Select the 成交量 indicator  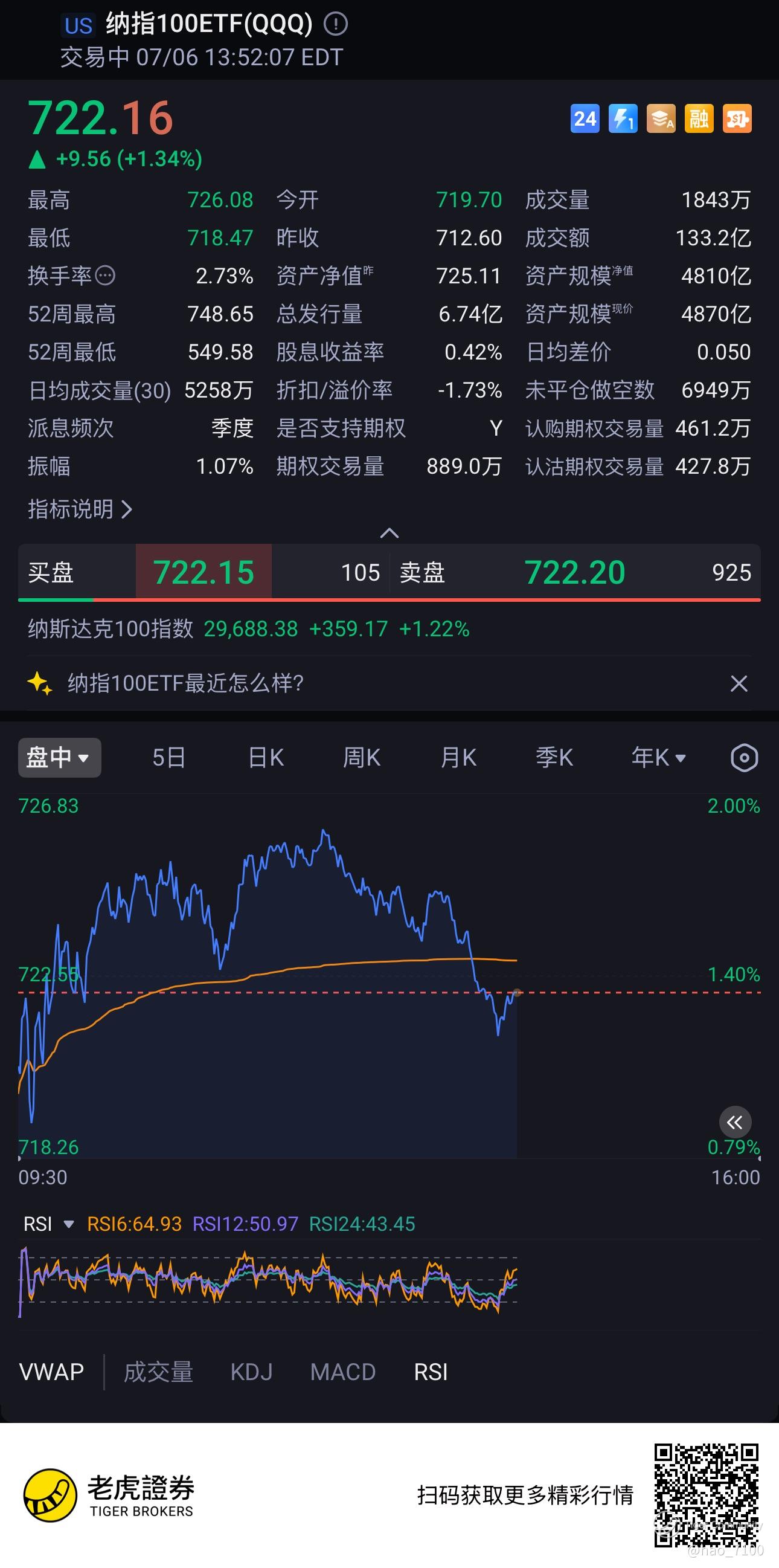[x=158, y=1372]
